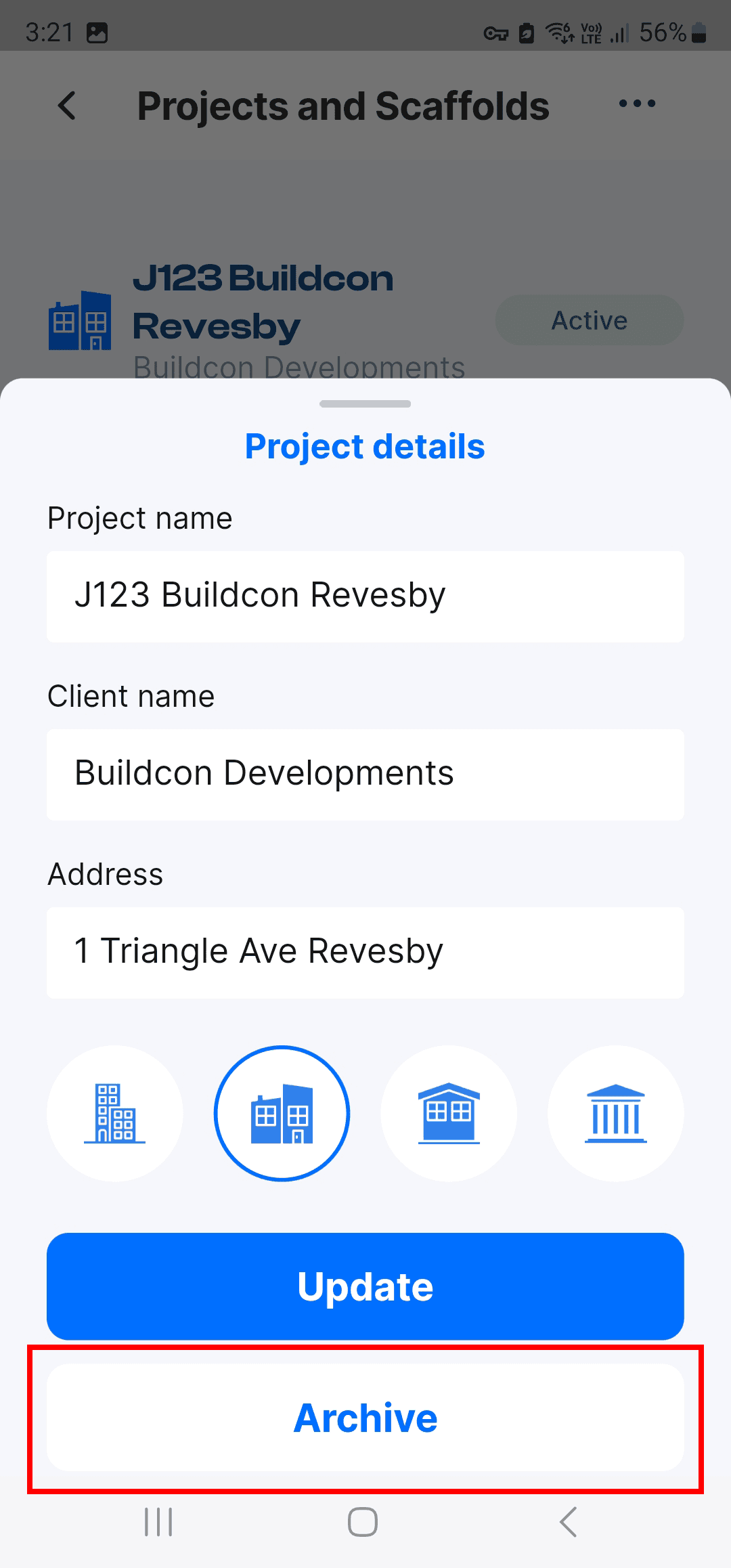The width and height of the screenshot is (731, 1568).
Task: Open the three-dot overflow menu
Action: [x=637, y=104]
